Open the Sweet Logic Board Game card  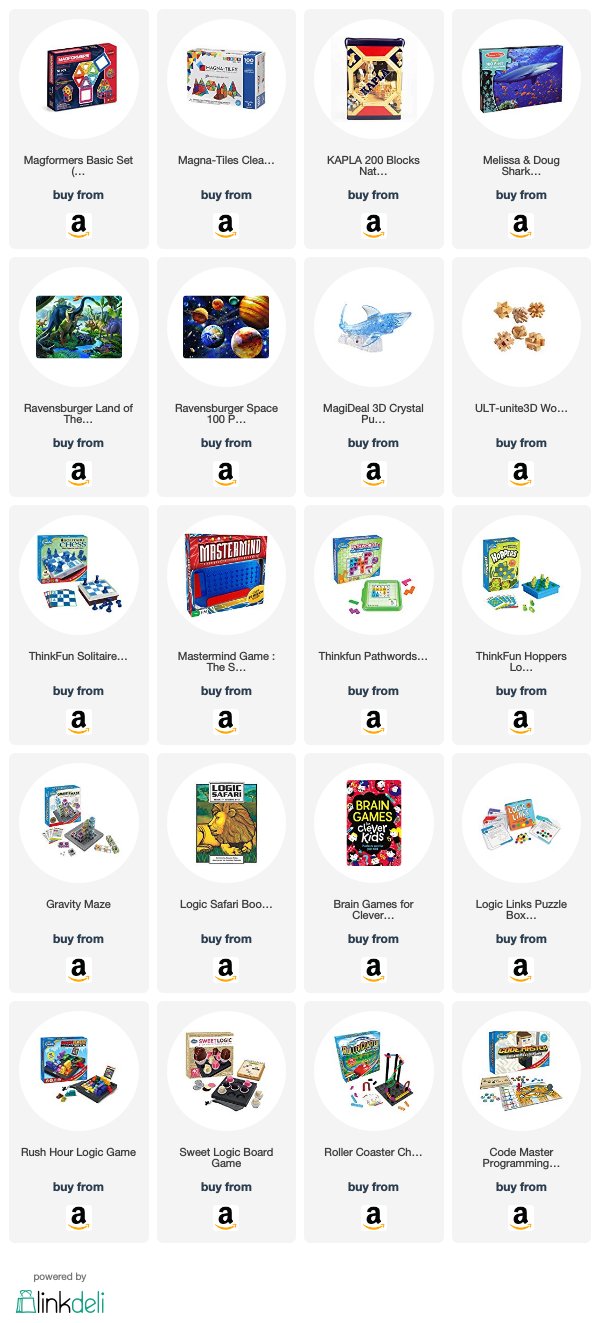[226, 1120]
